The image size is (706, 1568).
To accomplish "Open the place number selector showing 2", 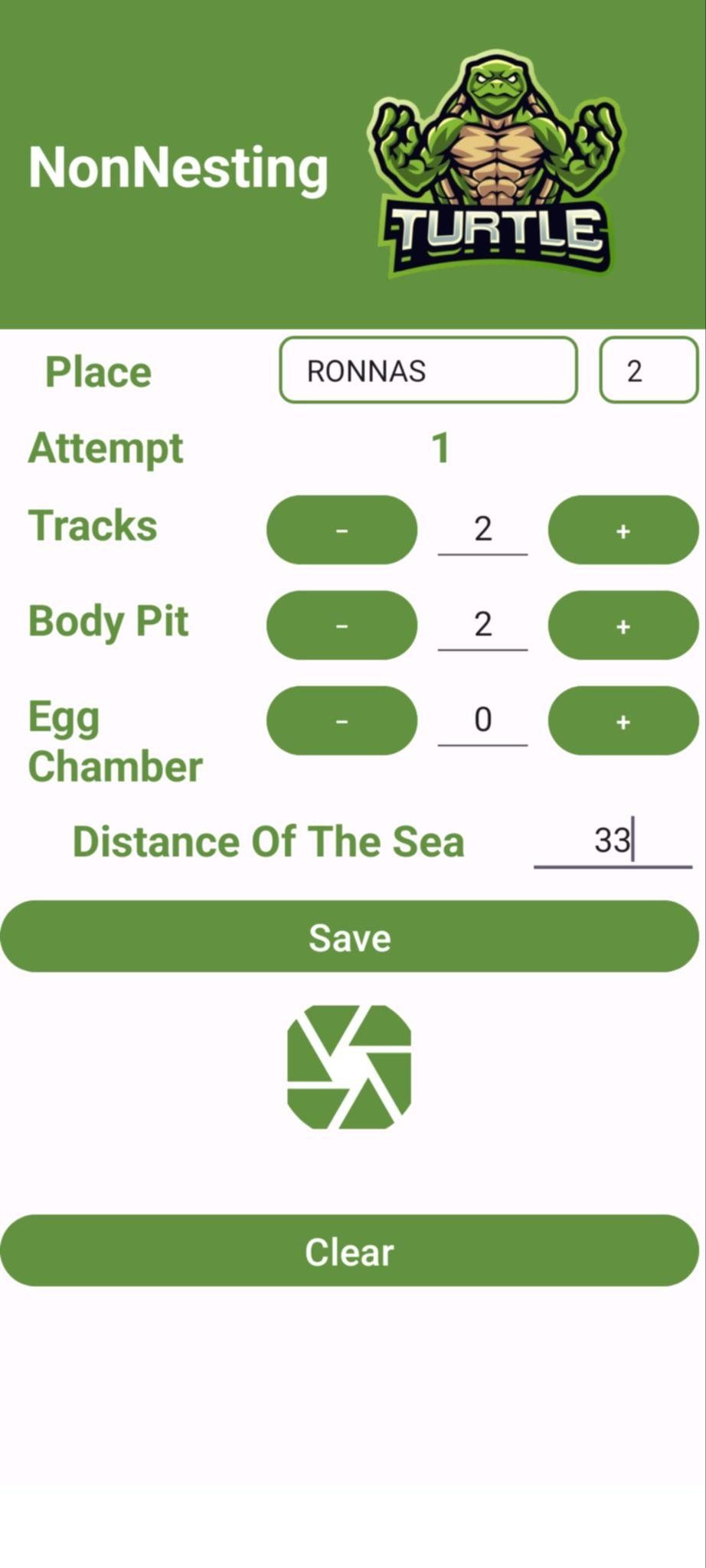I will pos(648,371).
